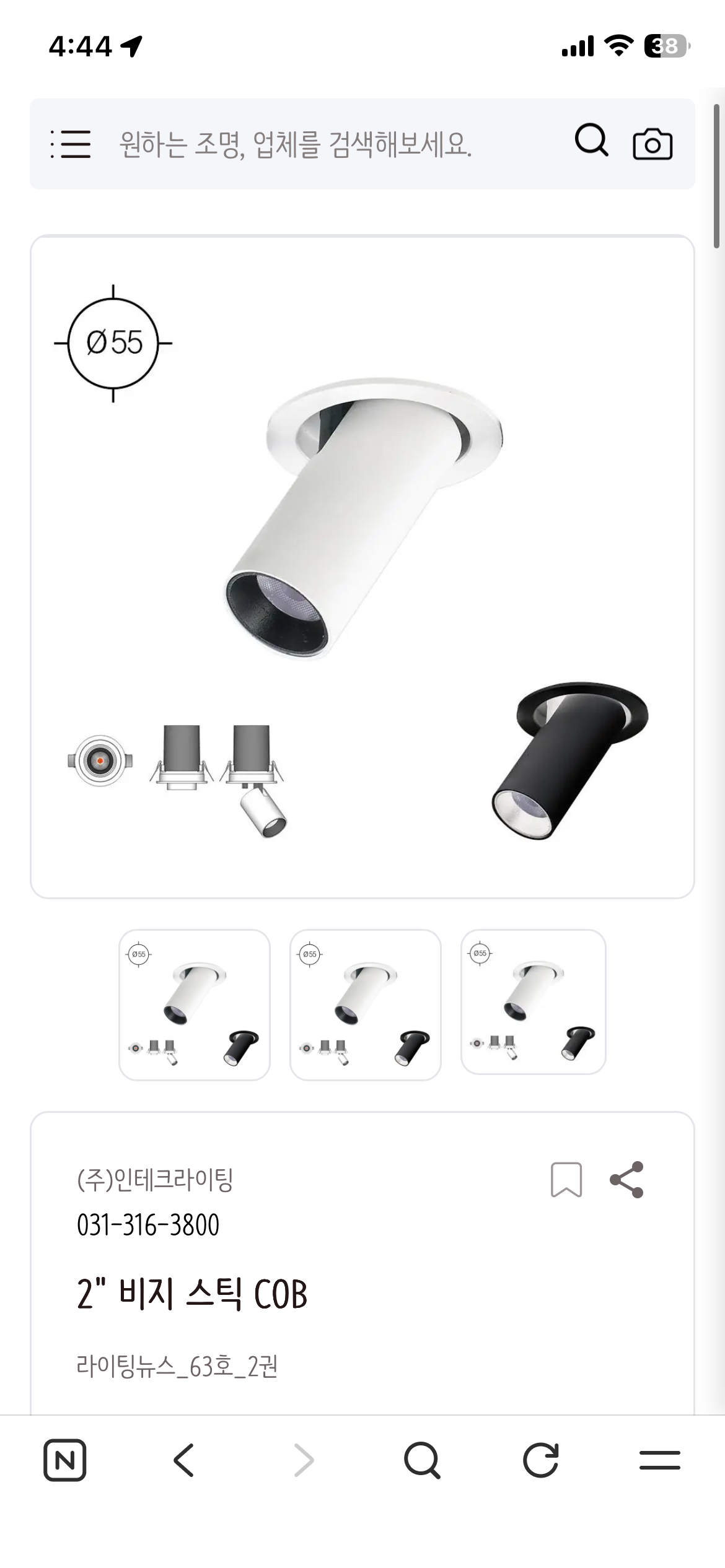Reload the current page
The height and width of the screenshot is (1568, 725).
(541, 1460)
